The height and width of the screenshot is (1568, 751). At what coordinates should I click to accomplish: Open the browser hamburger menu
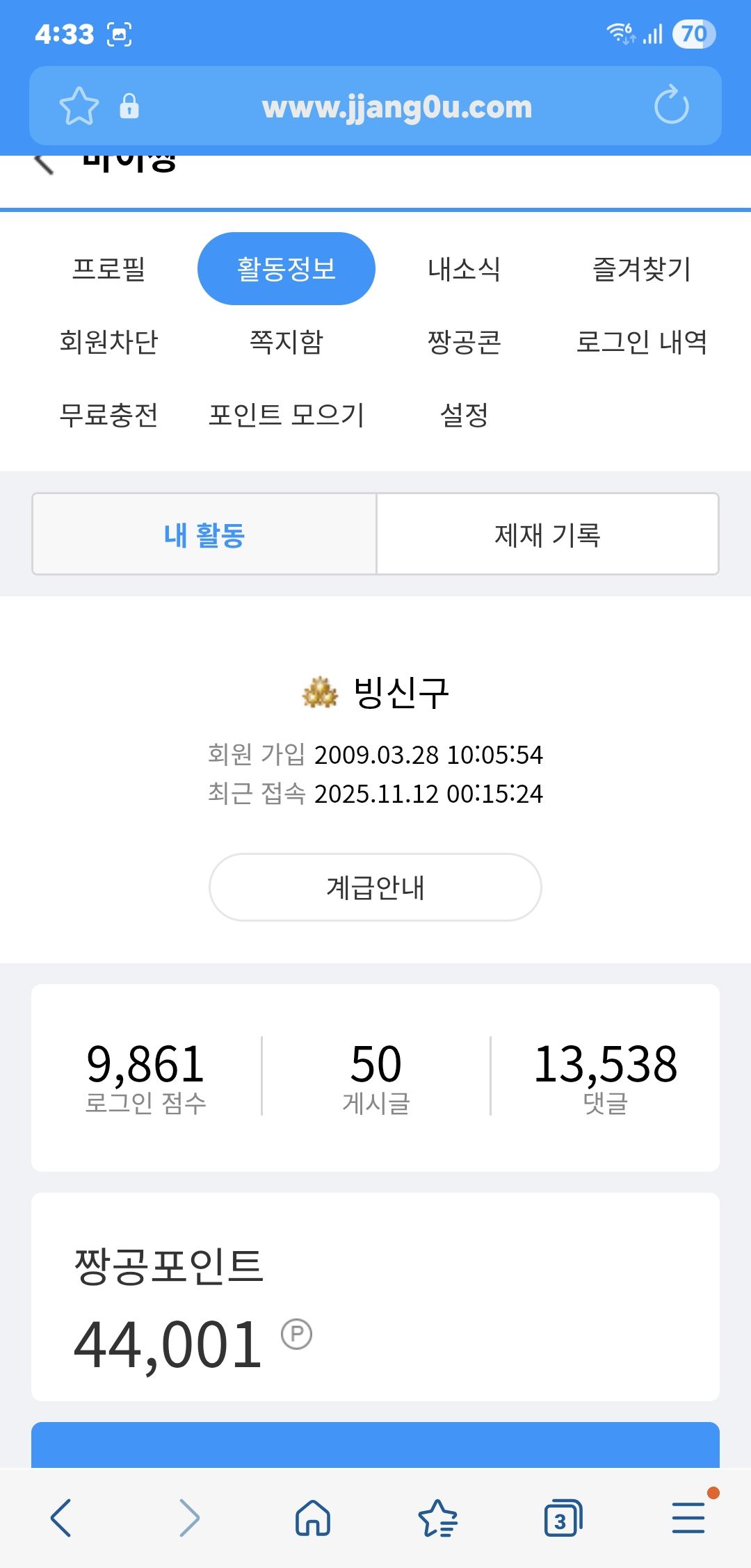[688, 1517]
